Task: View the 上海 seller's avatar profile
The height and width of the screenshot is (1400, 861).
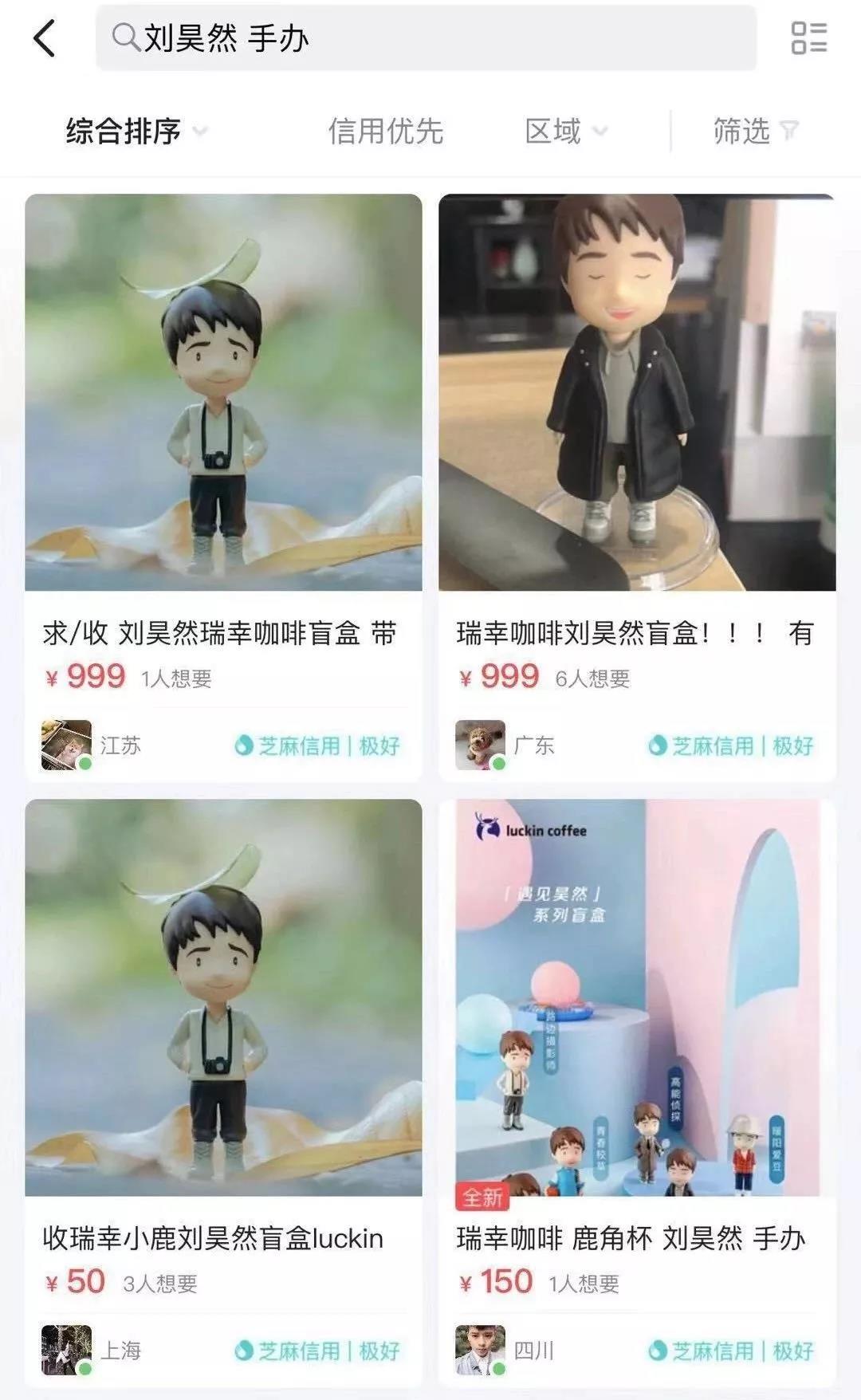Action: point(66,1350)
